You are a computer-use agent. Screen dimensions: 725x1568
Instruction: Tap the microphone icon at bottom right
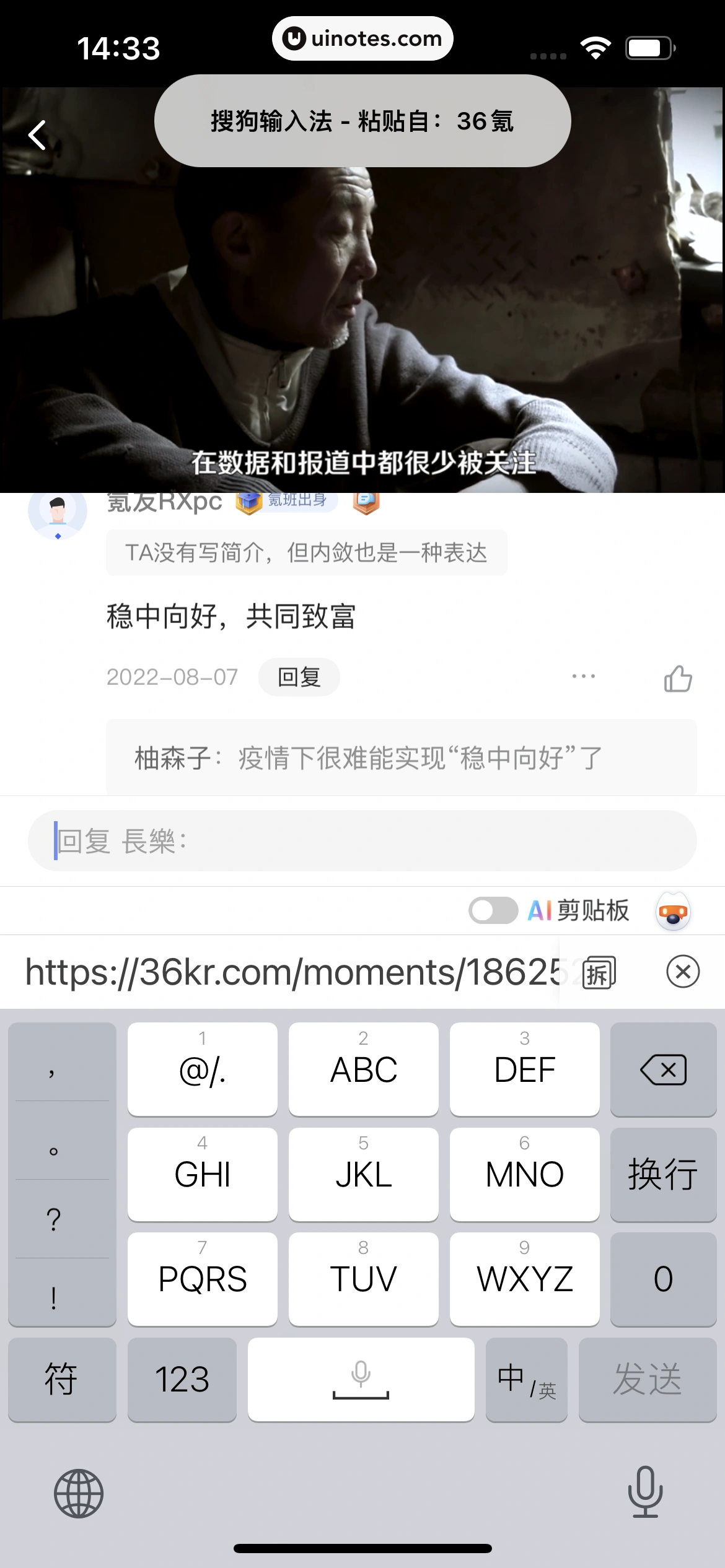[644, 1492]
